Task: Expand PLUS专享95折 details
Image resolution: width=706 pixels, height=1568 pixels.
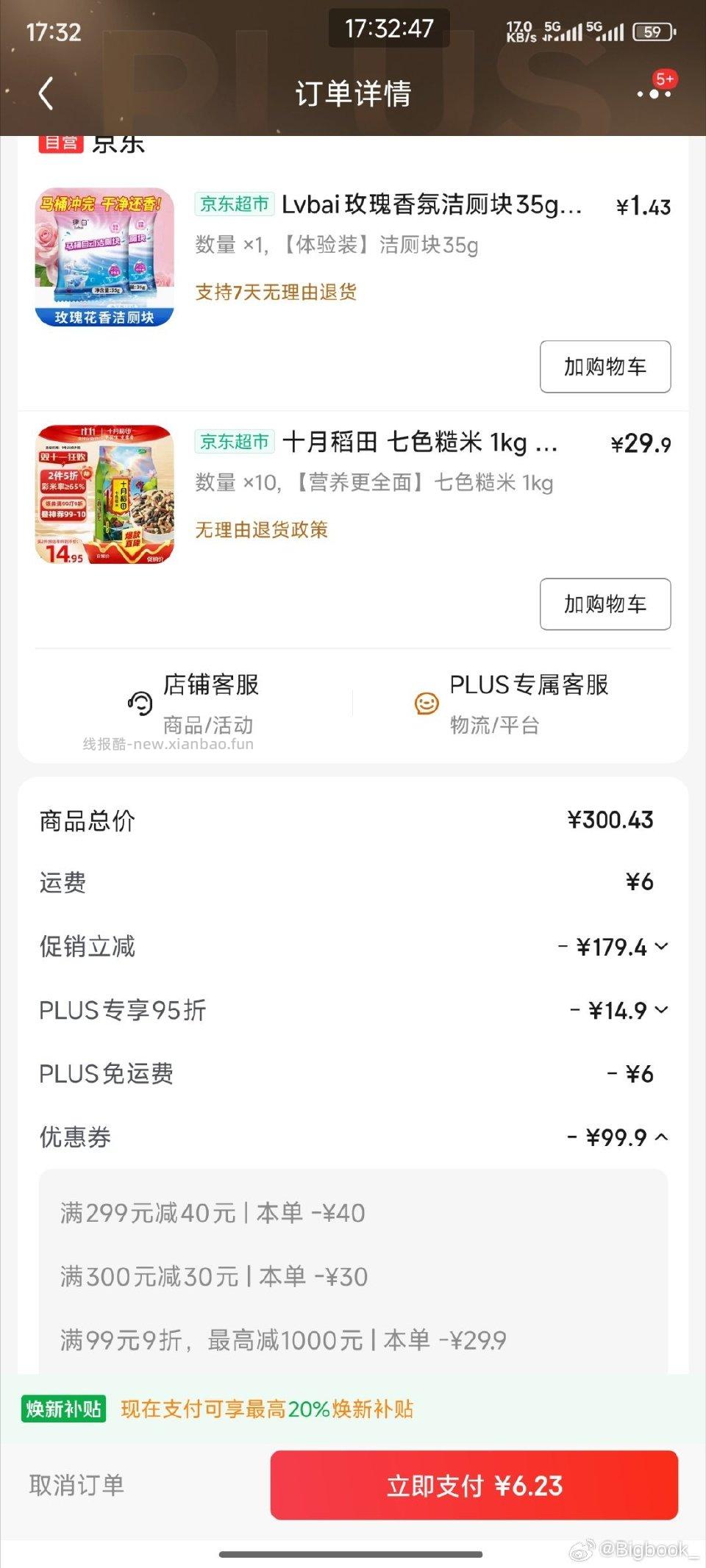Action: (x=660, y=1011)
